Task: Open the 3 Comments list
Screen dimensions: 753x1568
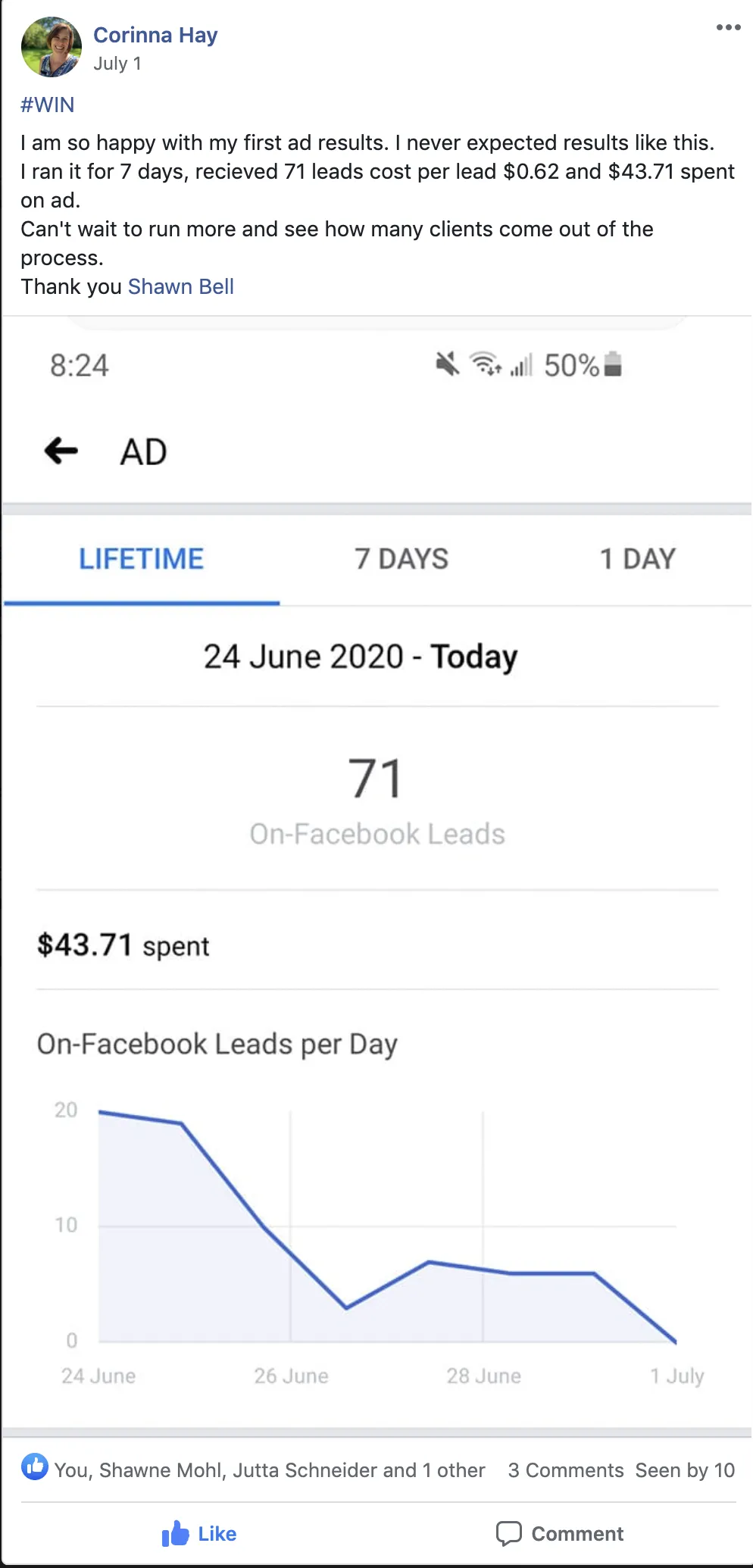Action: 566,1470
